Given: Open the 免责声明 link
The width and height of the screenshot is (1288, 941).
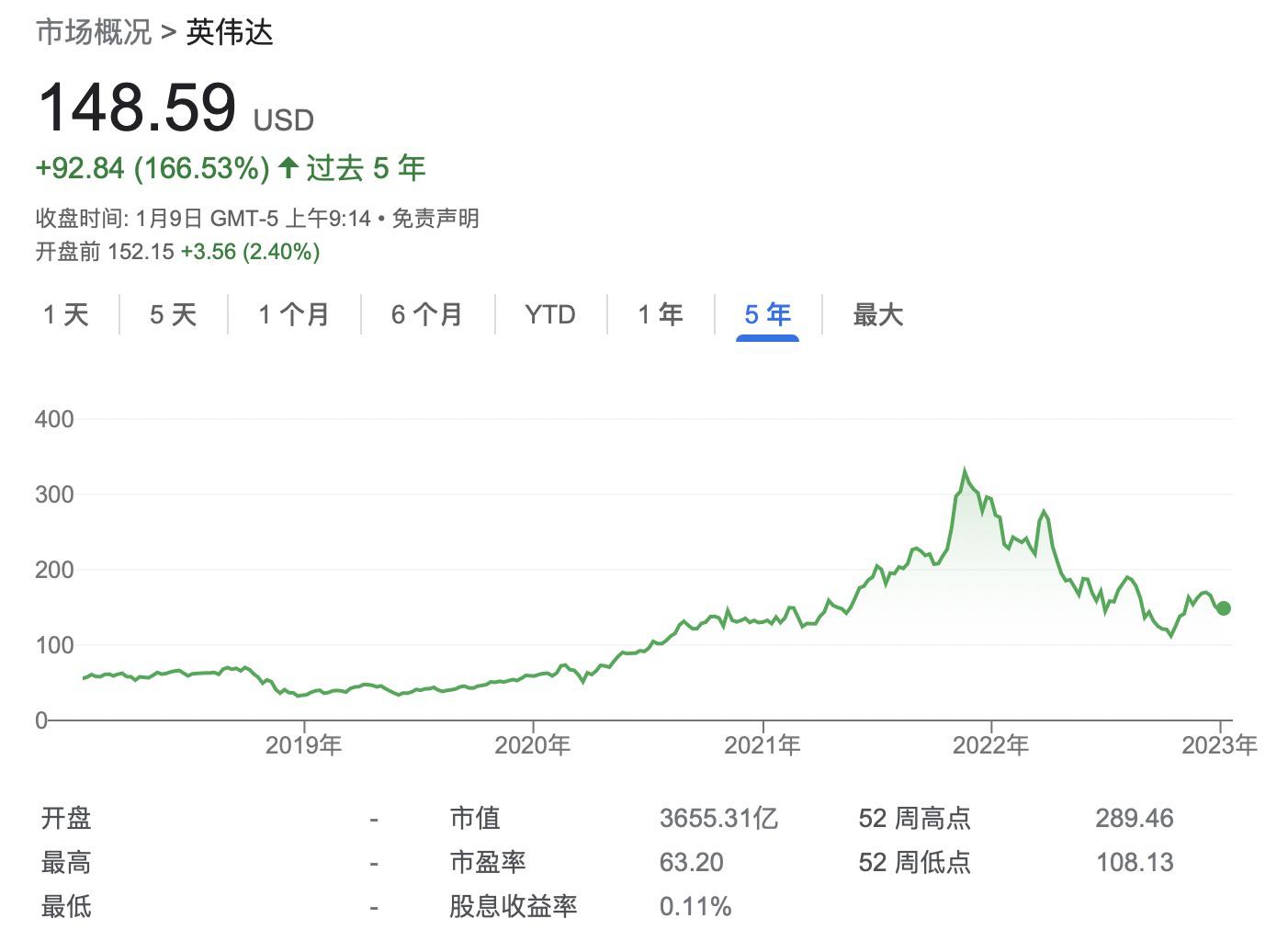Looking at the screenshot, I should pos(435,219).
